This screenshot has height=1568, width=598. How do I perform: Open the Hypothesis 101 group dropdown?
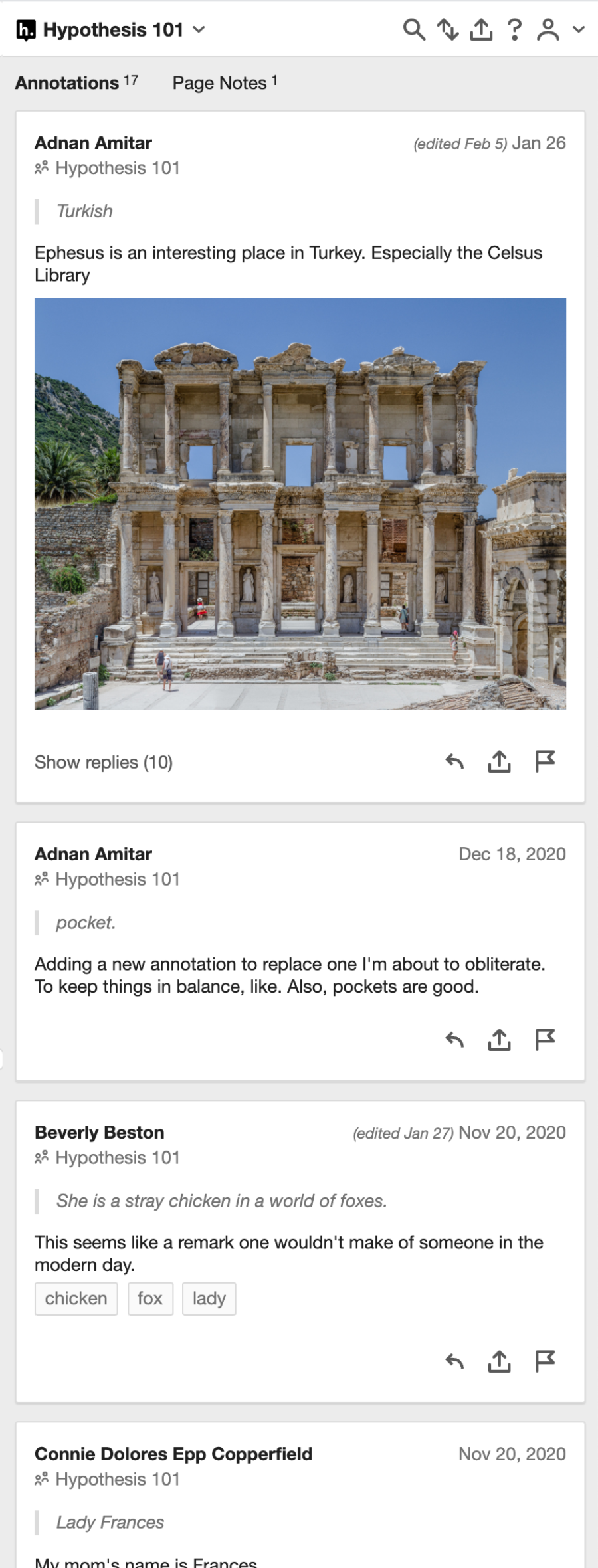pyautogui.click(x=111, y=29)
